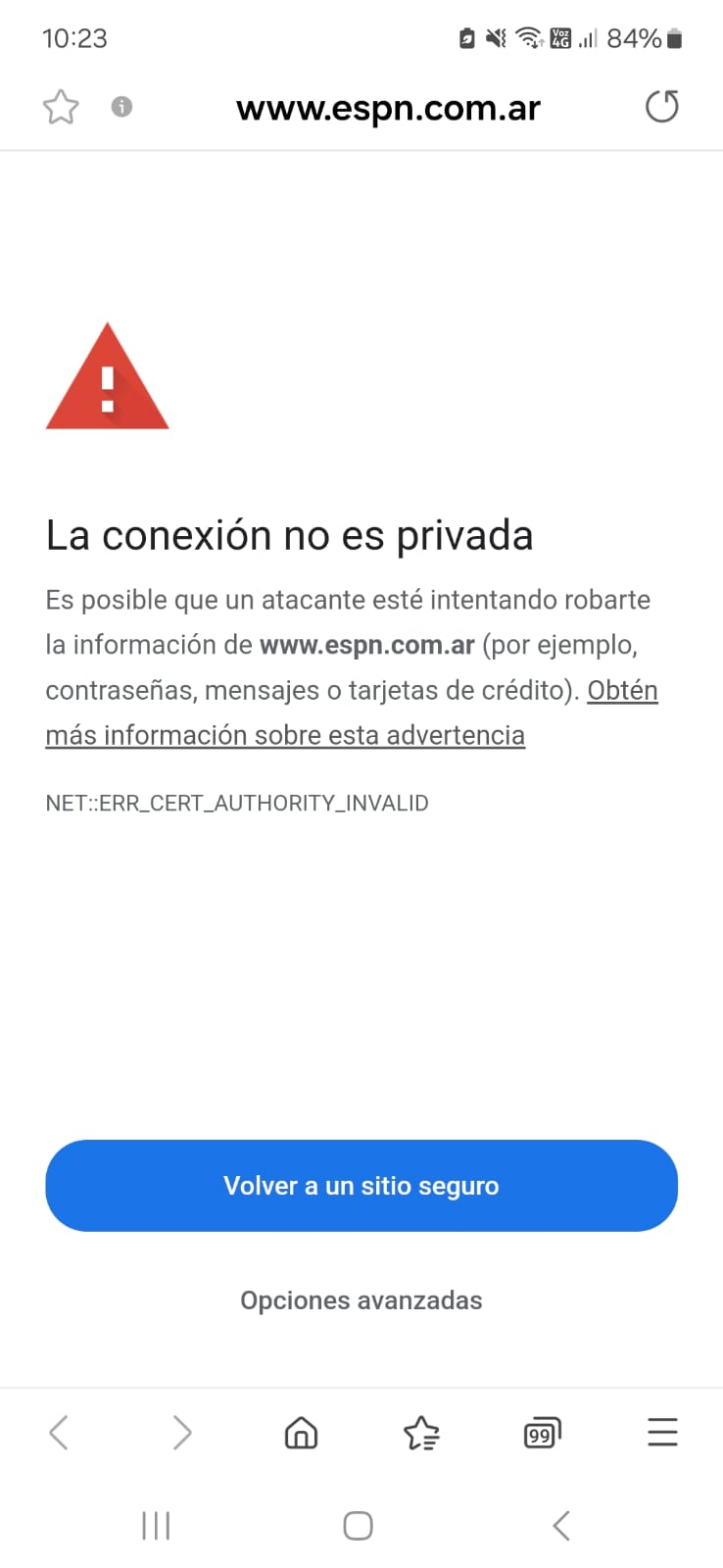This screenshot has width=723, height=1568.
Task: Reload the current page
Action: pos(661,107)
